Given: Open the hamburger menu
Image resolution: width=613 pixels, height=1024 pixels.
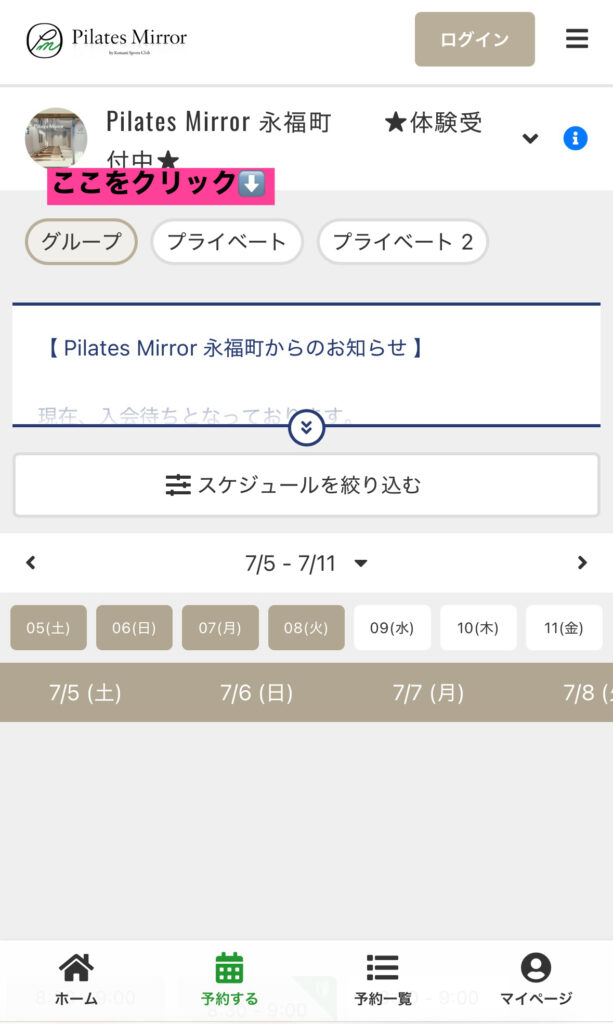Looking at the screenshot, I should [576, 39].
